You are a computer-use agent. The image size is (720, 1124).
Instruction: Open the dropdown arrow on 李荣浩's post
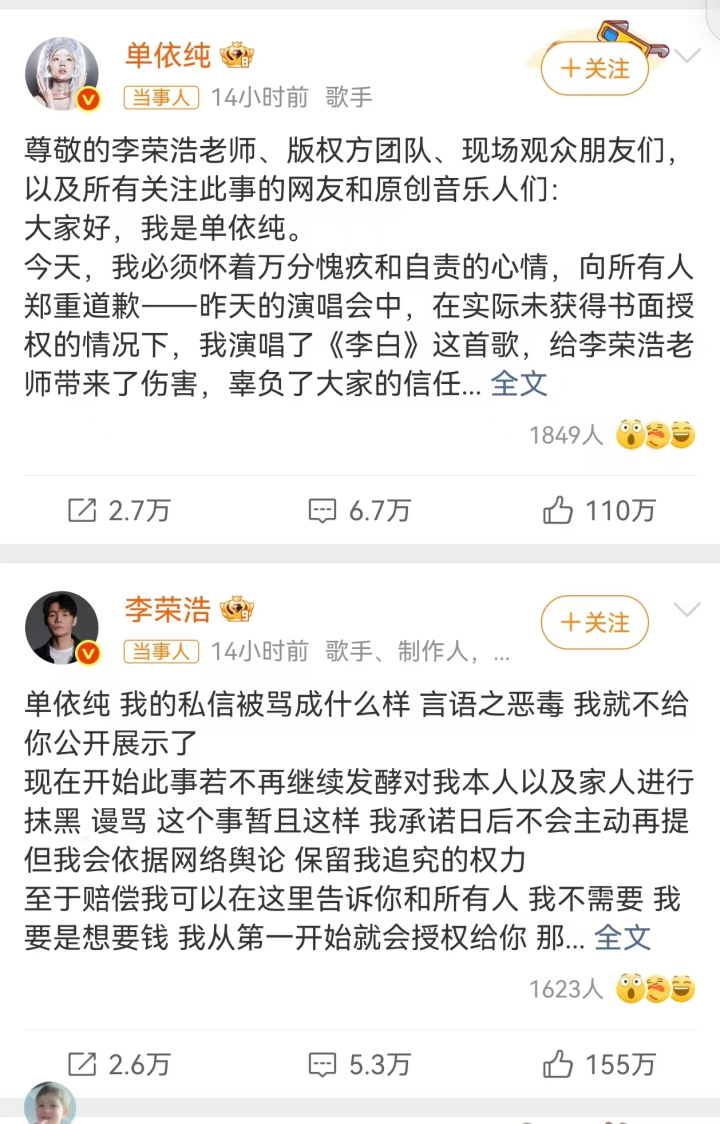click(687, 610)
